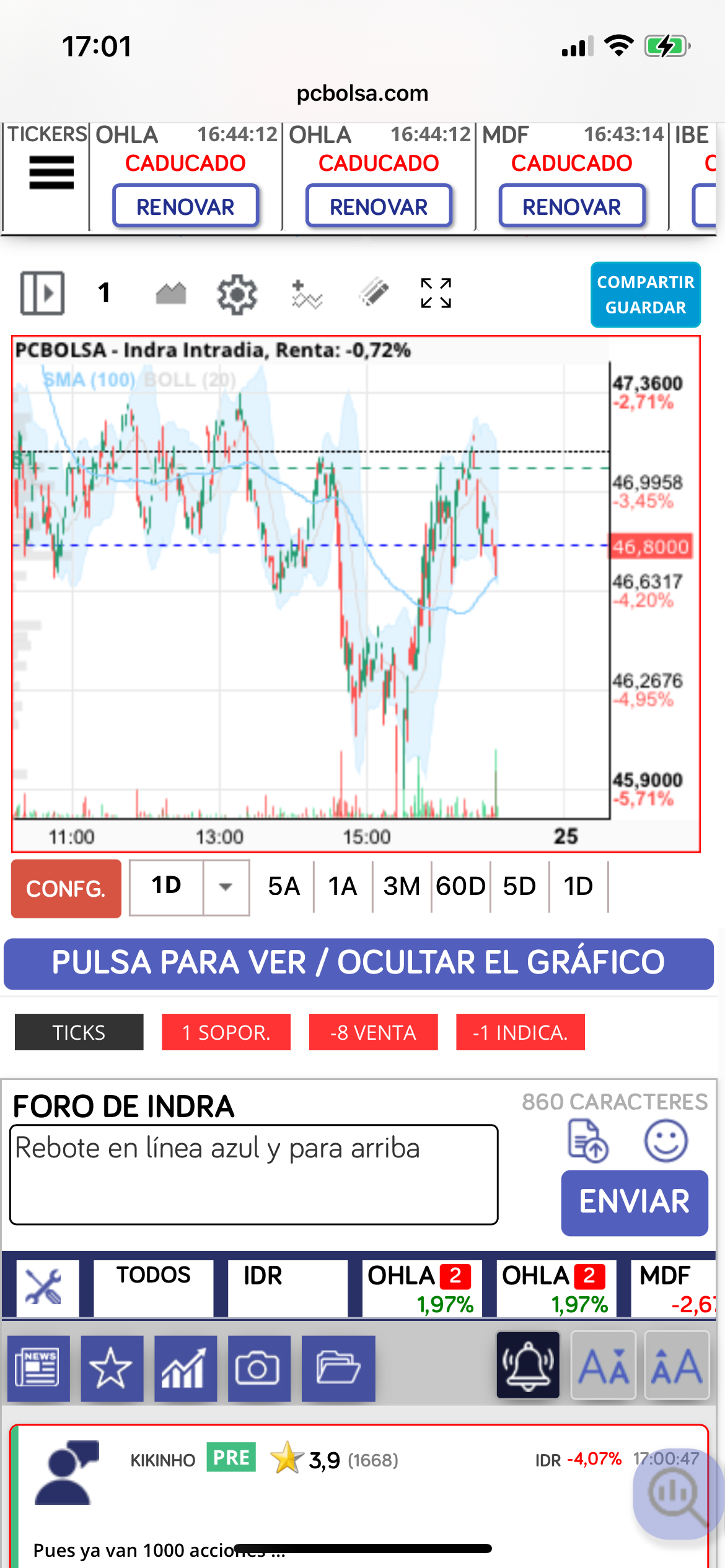The width and height of the screenshot is (725, 1568).
Task: Select the 5A time range
Action: pos(284,887)
